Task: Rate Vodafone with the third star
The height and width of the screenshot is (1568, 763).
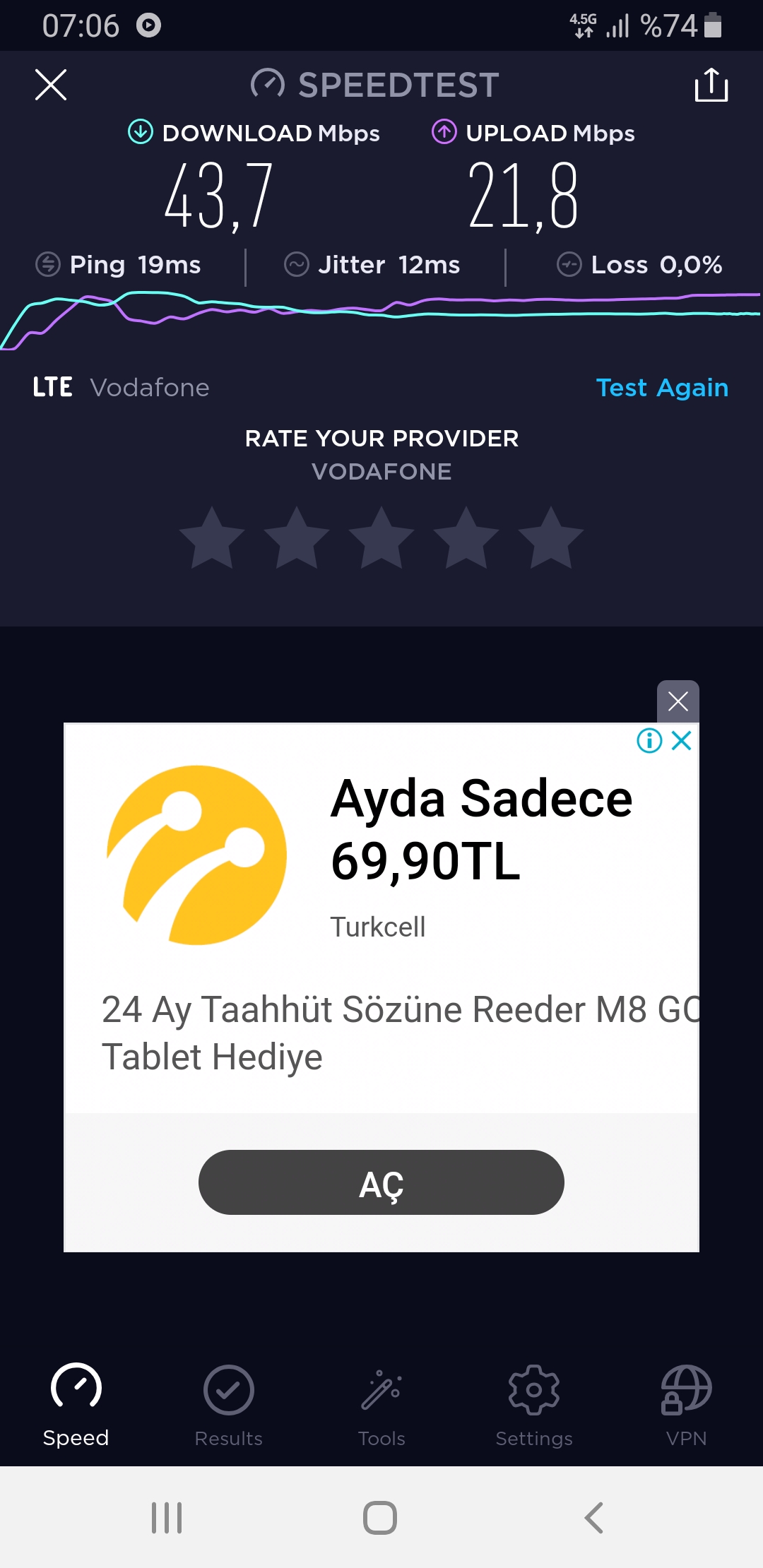Action: coord(381,538)
